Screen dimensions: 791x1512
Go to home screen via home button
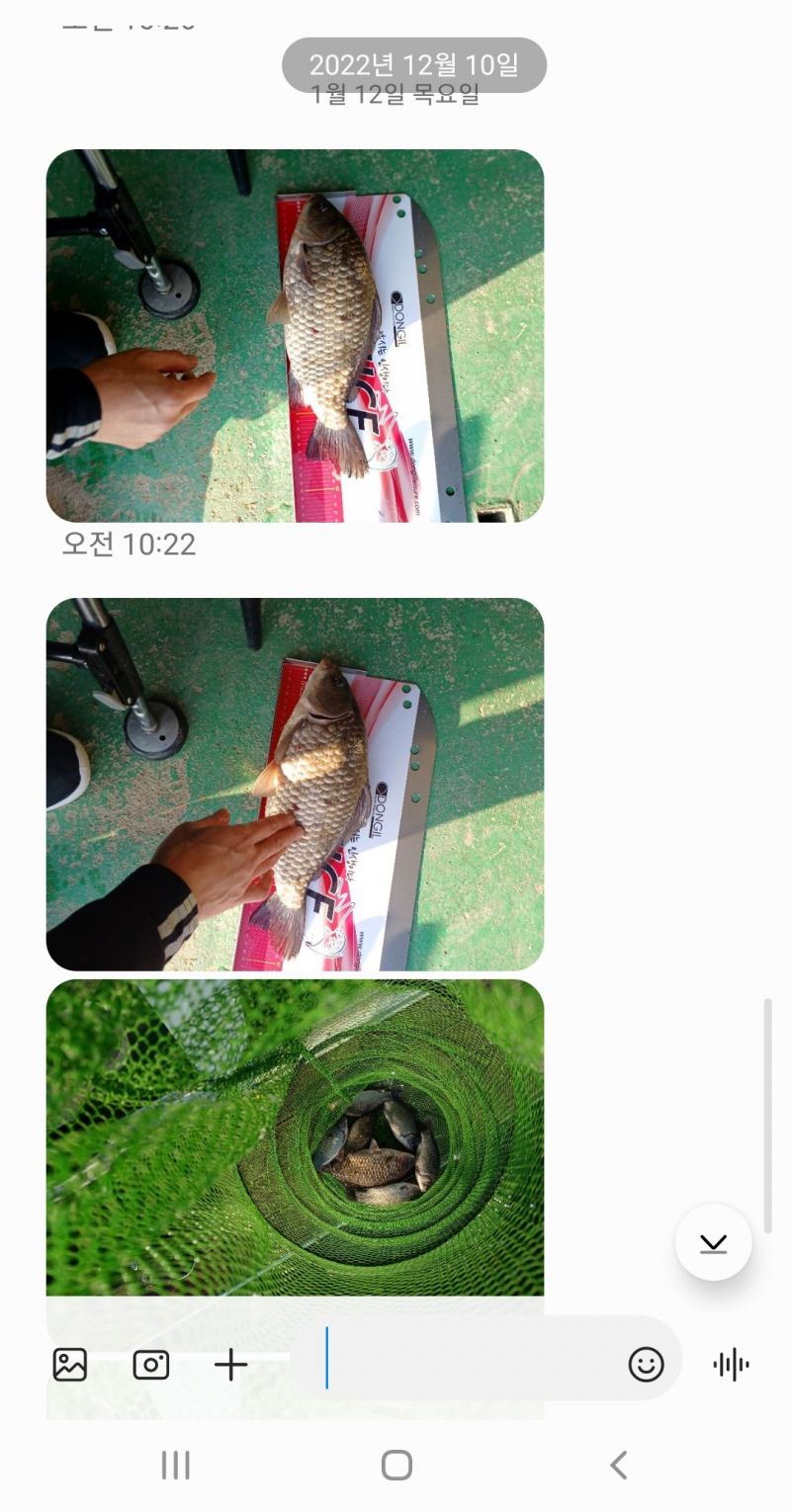coord(396,1465)
